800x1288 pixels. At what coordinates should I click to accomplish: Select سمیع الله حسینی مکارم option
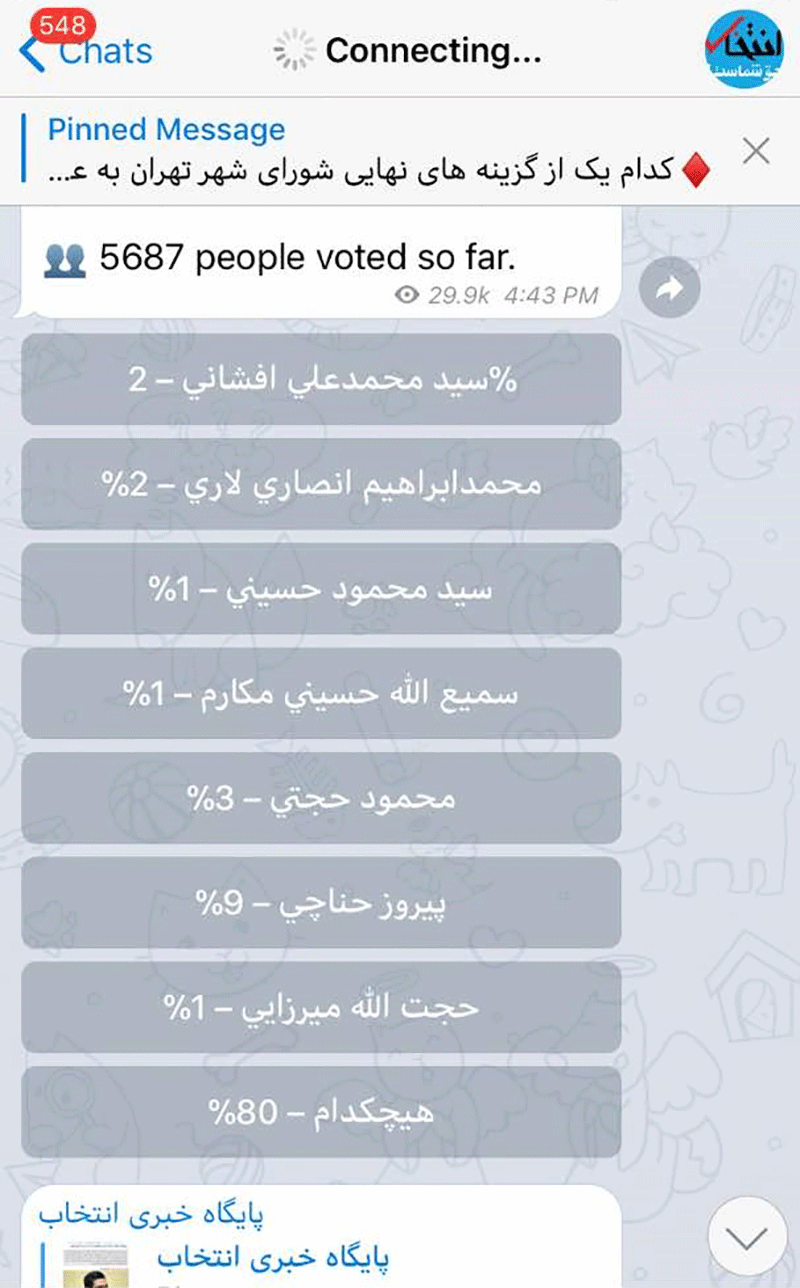pyautogui.click(x=321, y=694)
